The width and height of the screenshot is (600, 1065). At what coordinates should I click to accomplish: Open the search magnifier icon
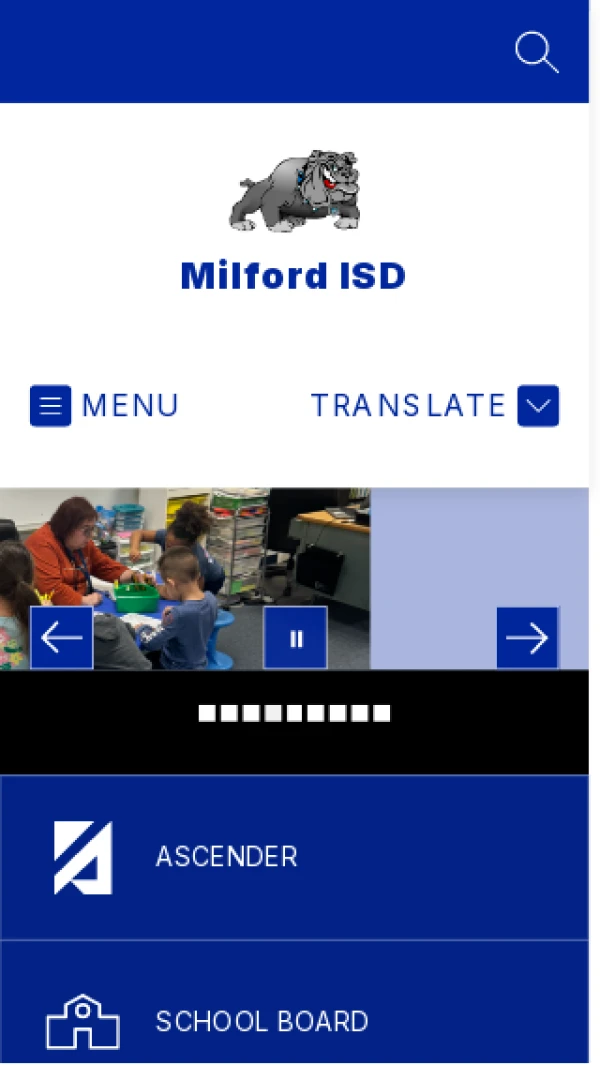(536, 52)
